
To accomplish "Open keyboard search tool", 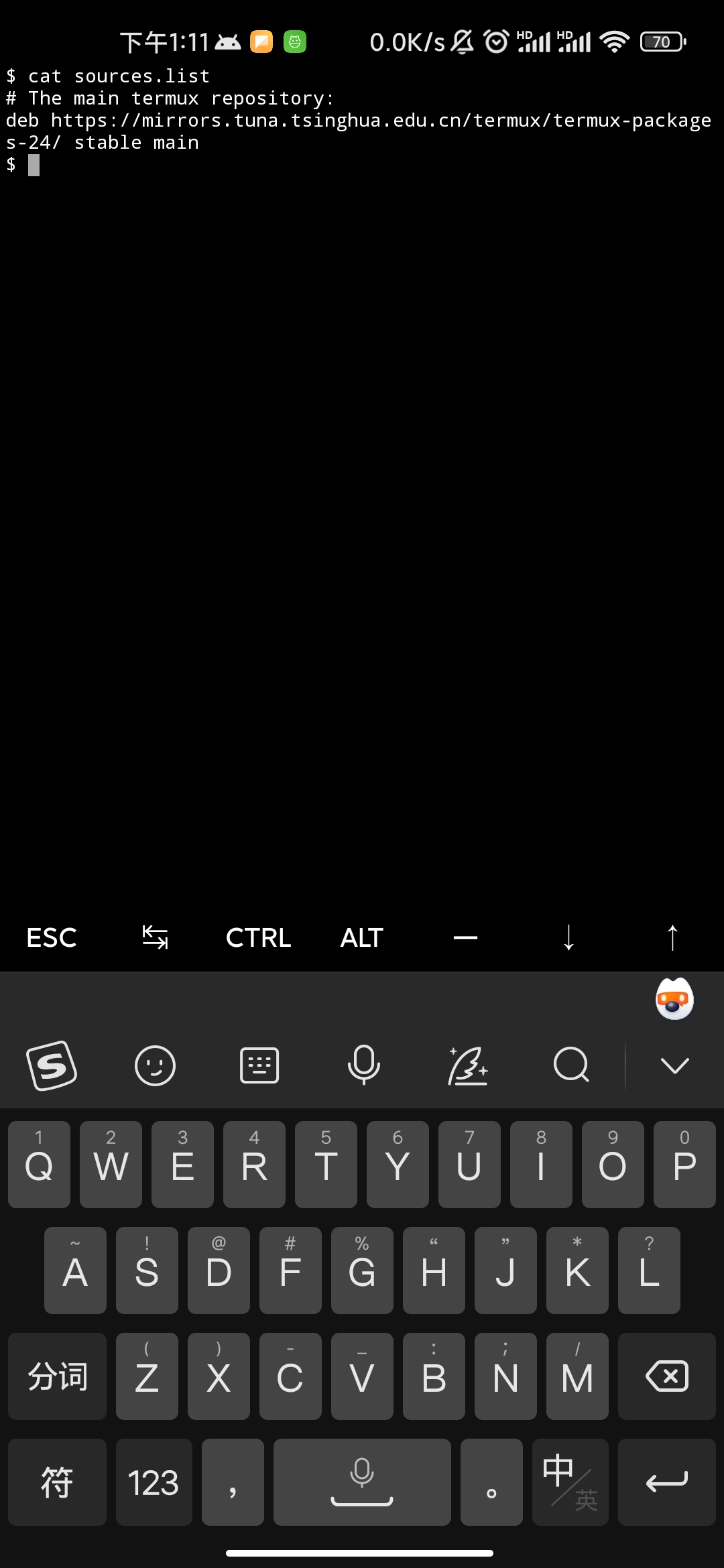I will (571, 1065).
